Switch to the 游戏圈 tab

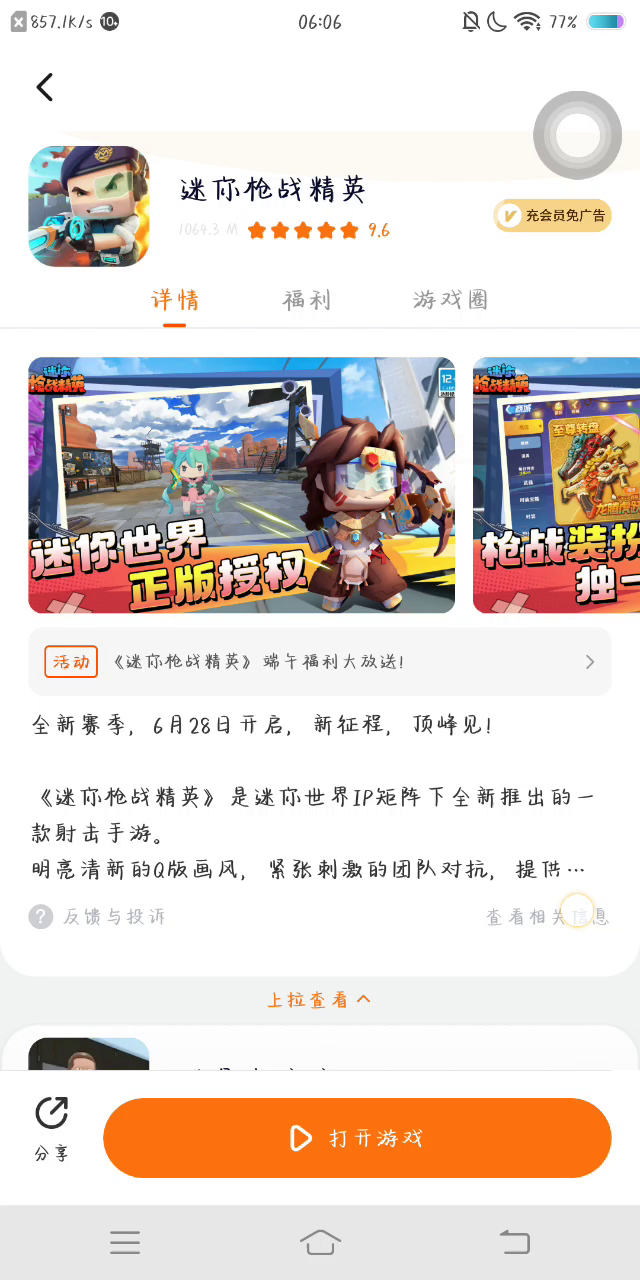tap(450, 300)
